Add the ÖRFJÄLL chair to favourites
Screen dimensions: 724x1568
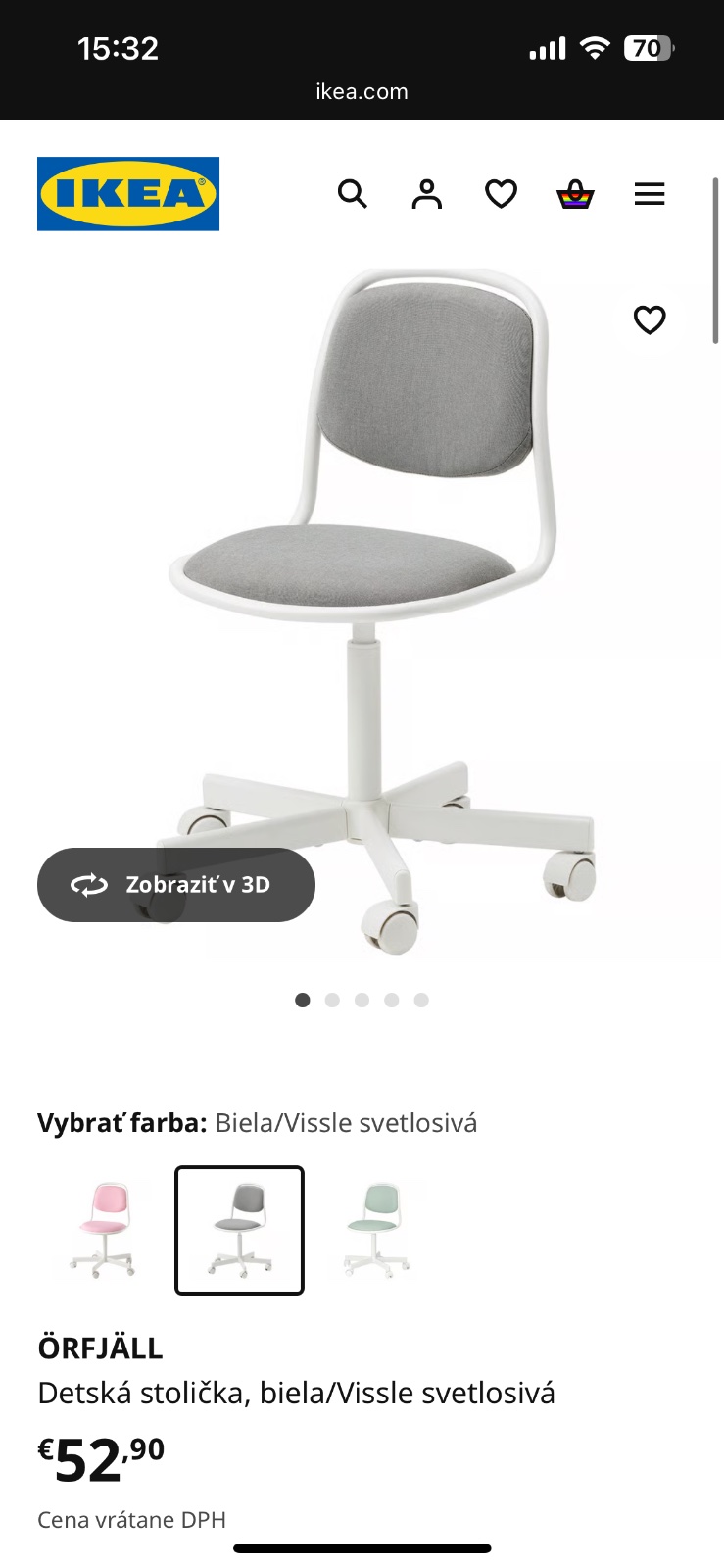650,319
